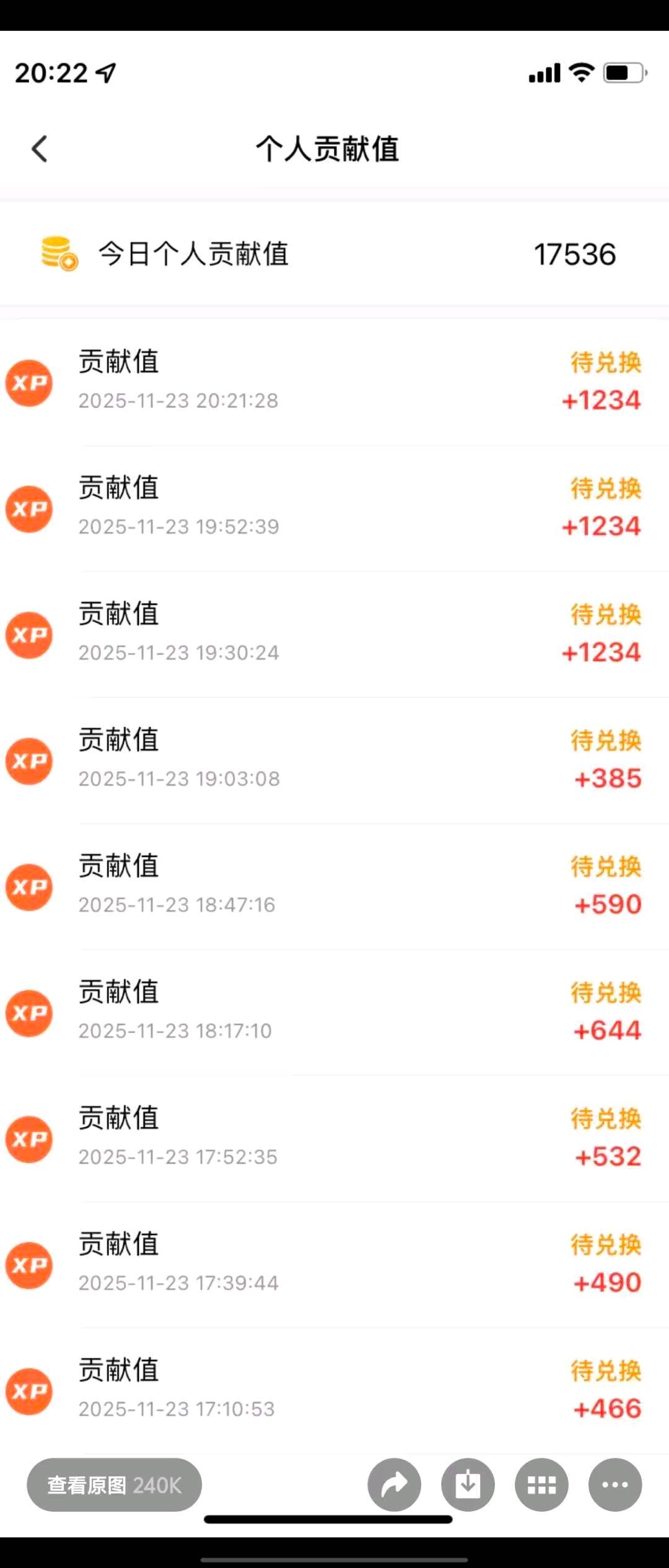The width and height of the screenshot is (669, 1568).
Task: Share the image using the forward arrow icon
Action: click(x=395, y=1484)
